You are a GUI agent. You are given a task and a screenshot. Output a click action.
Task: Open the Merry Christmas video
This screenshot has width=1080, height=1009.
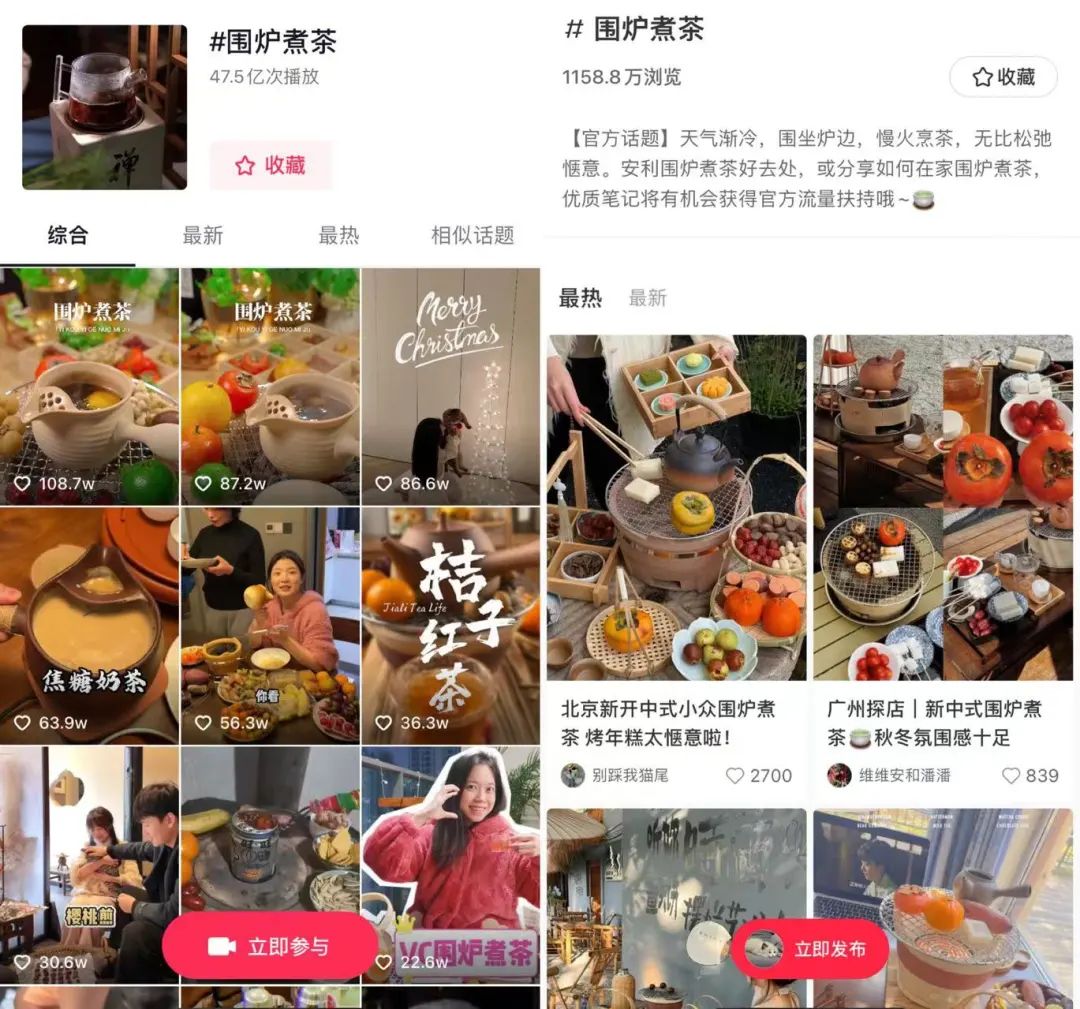point(450,385)
